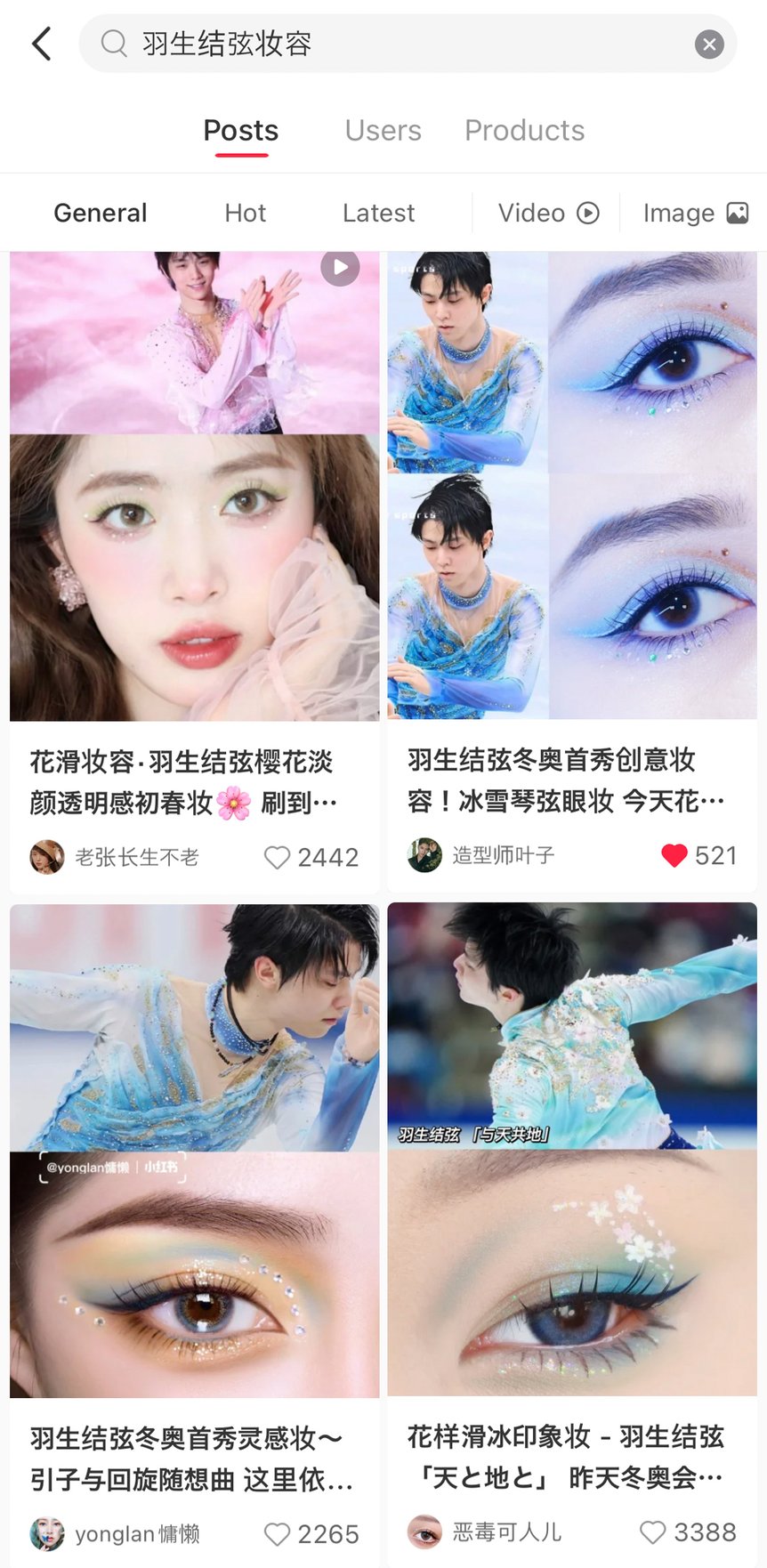Select the Hot sorting filter

click(x=245, y=214)
